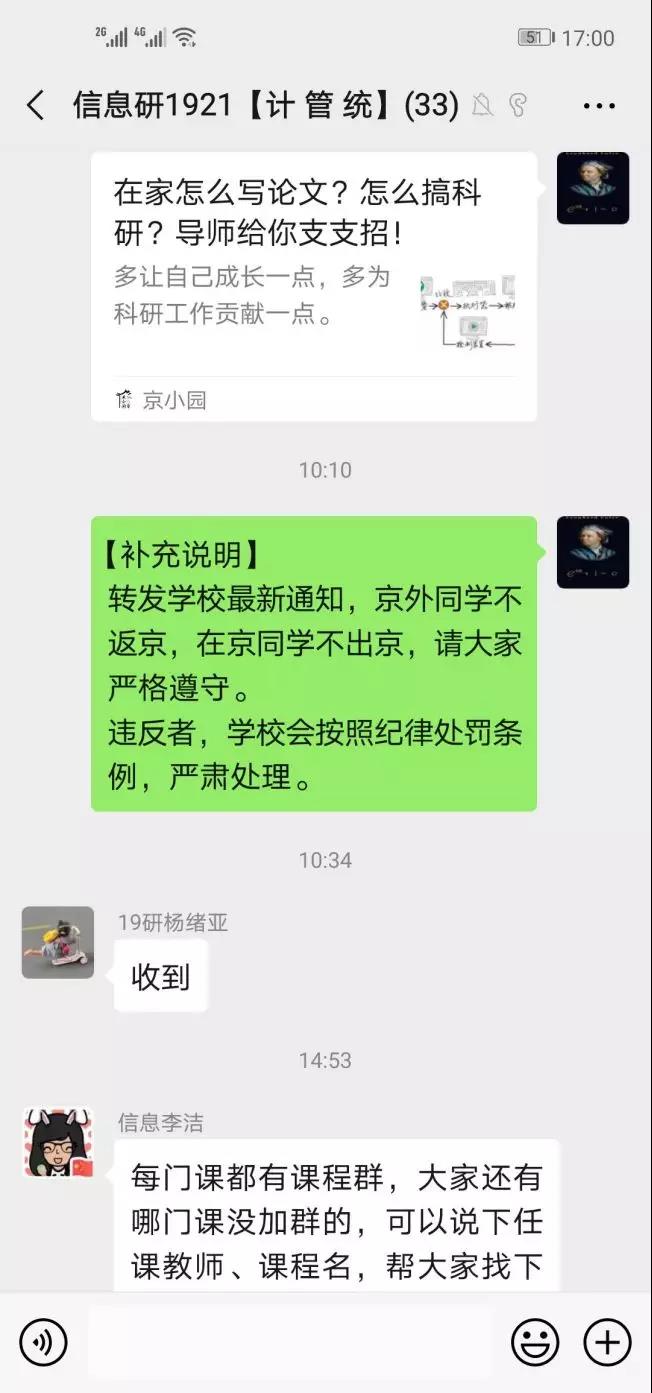Tap own avatar beside the 补充说明 message
The image size is (652, 1393).
[592, 552]
